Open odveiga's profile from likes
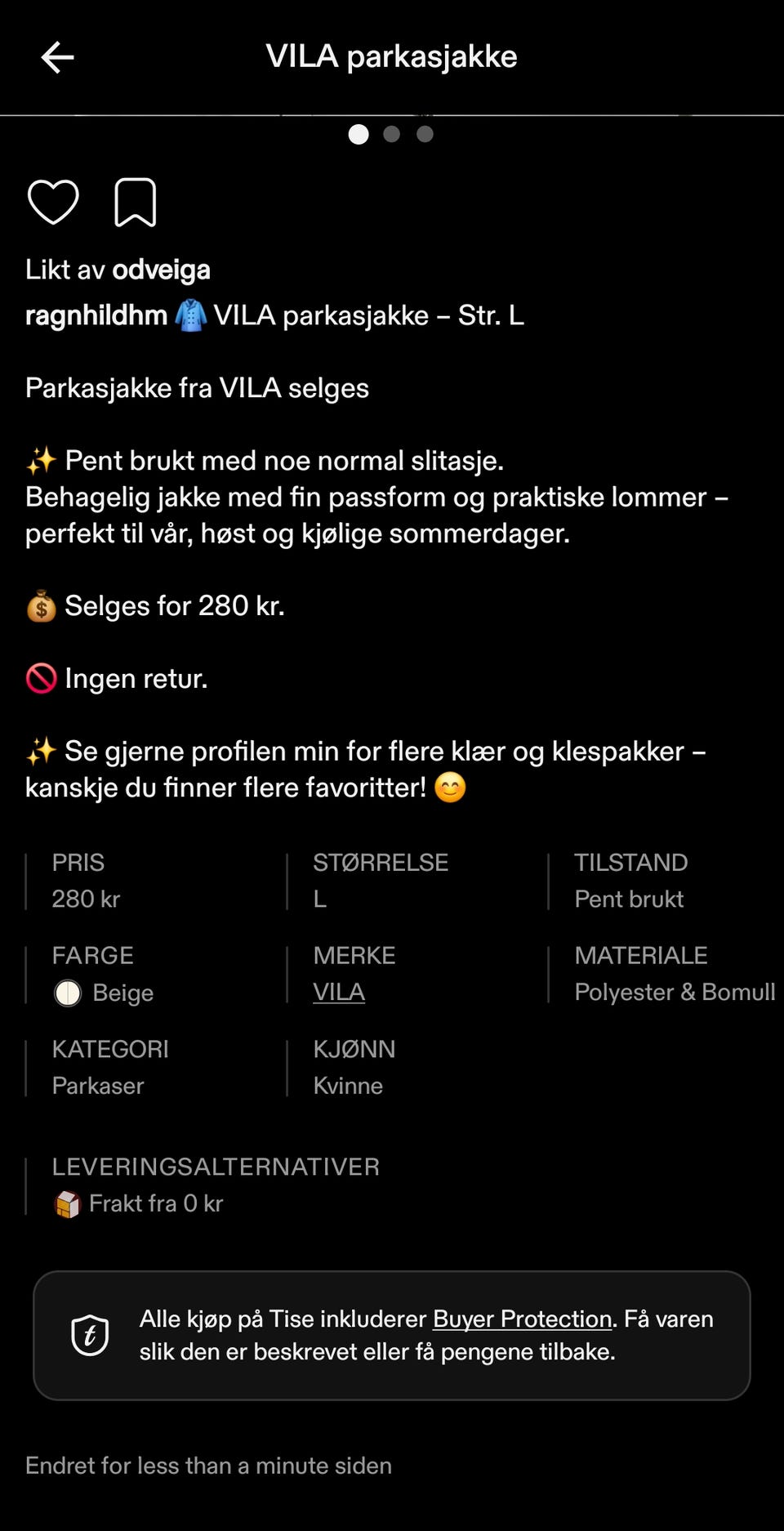The height and width of the screenshot is (1531, 784). tap(161, 270)
